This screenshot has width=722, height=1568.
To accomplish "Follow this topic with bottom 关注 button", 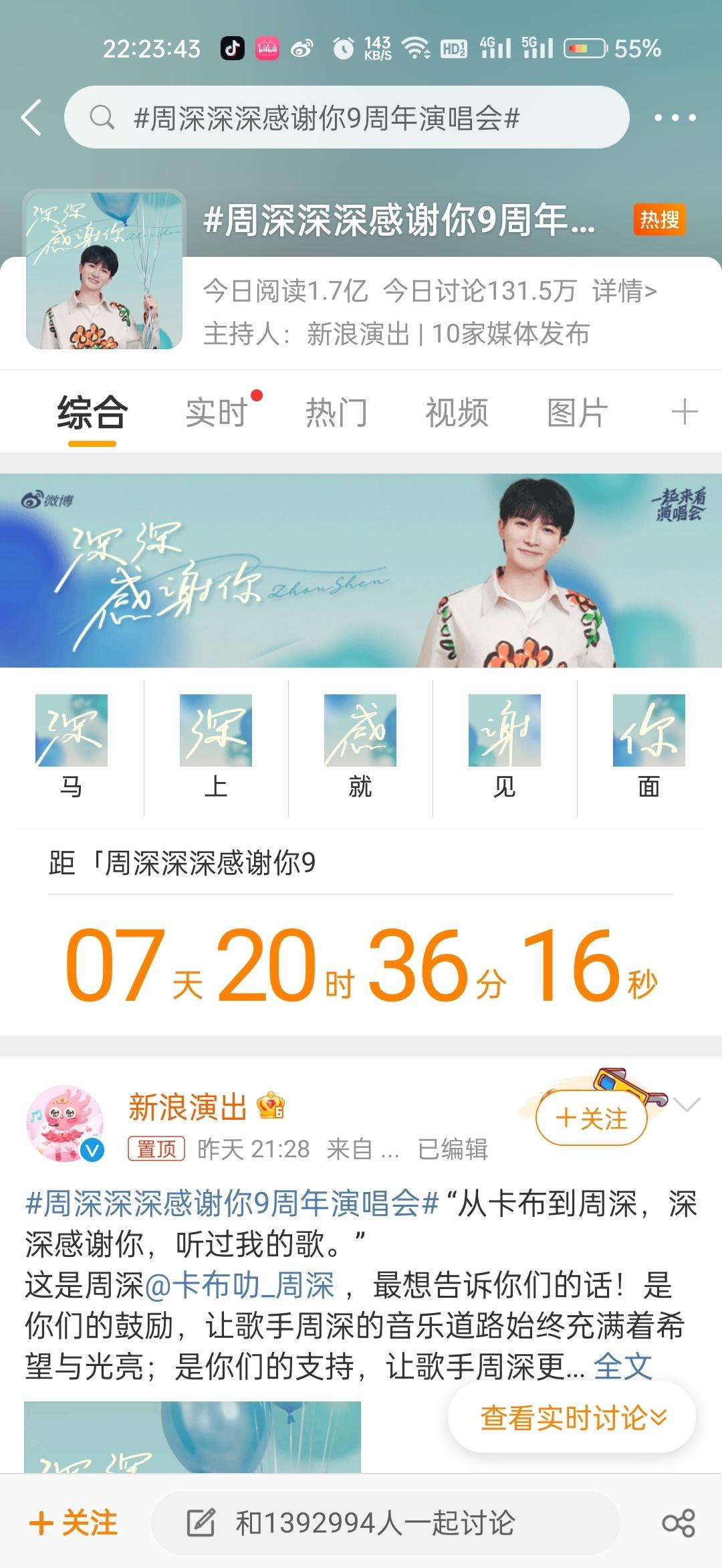I will click(x=74, y=1523).
